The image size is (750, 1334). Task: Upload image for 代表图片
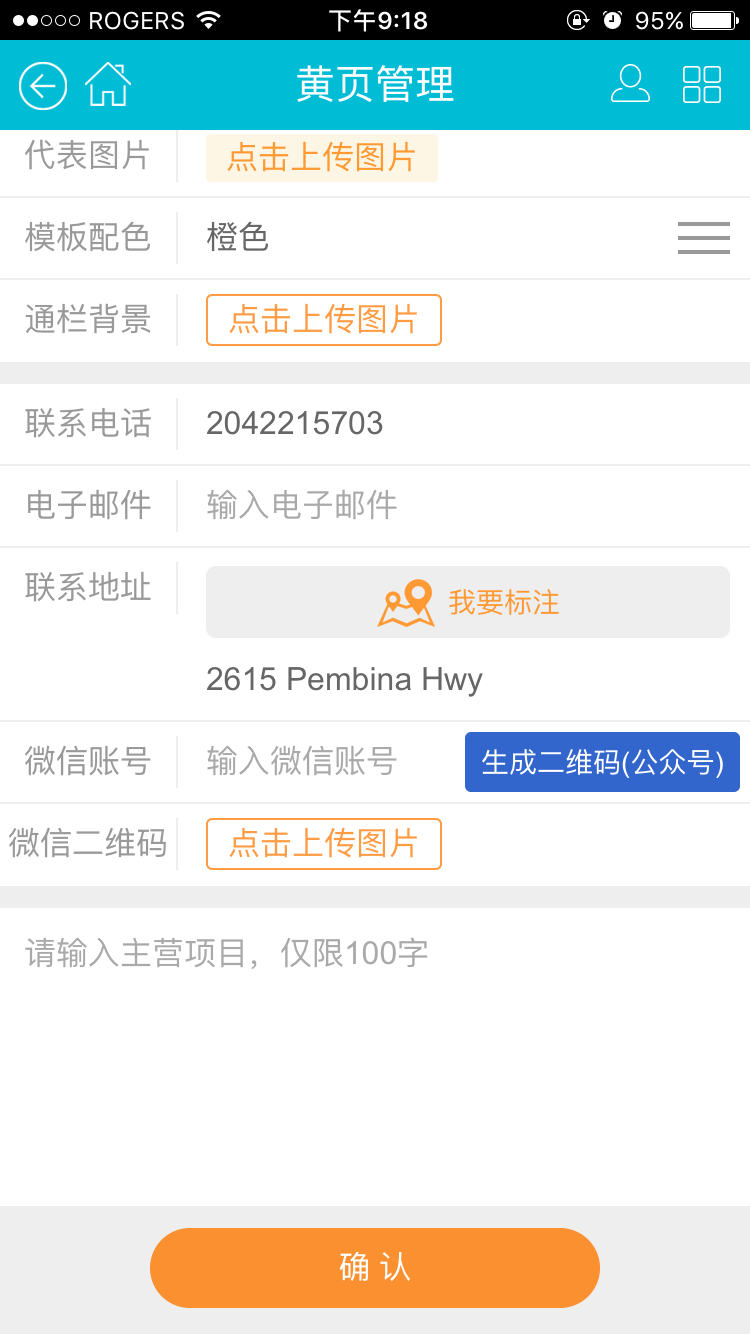(322, 157)
